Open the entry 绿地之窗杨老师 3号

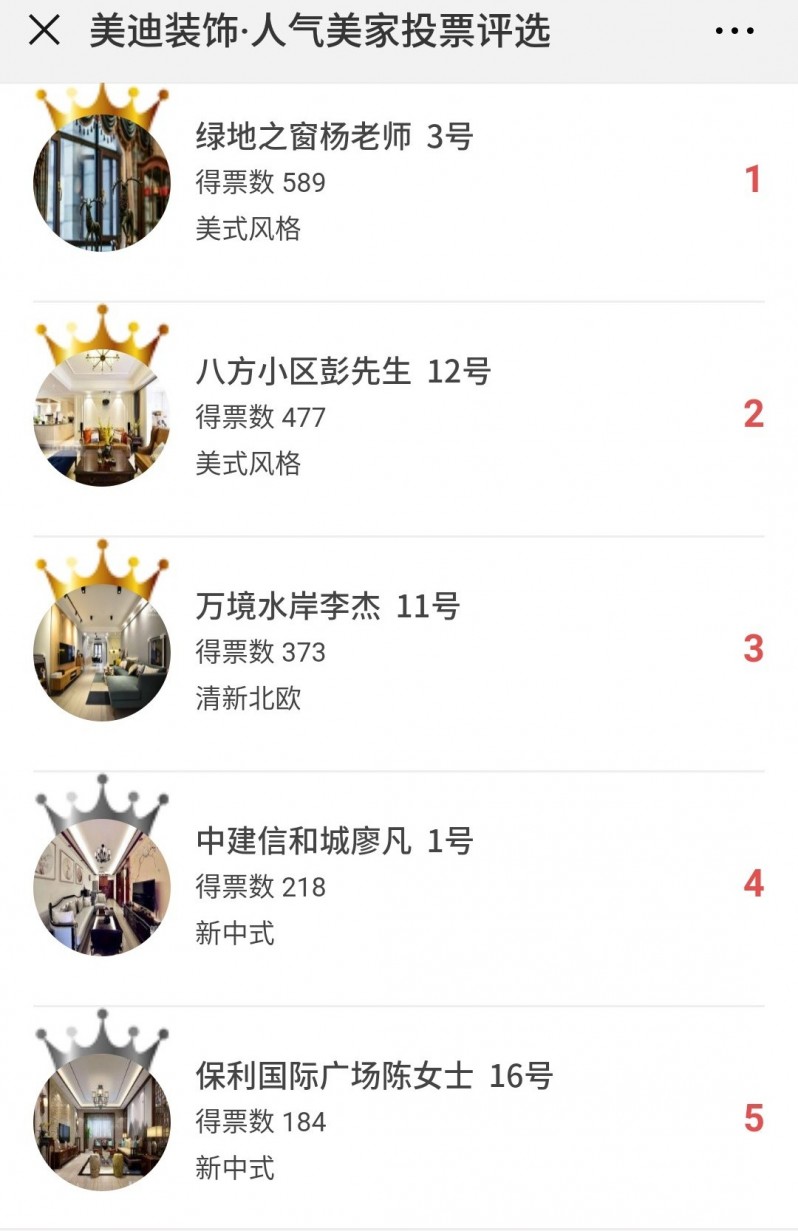[334, 137]
